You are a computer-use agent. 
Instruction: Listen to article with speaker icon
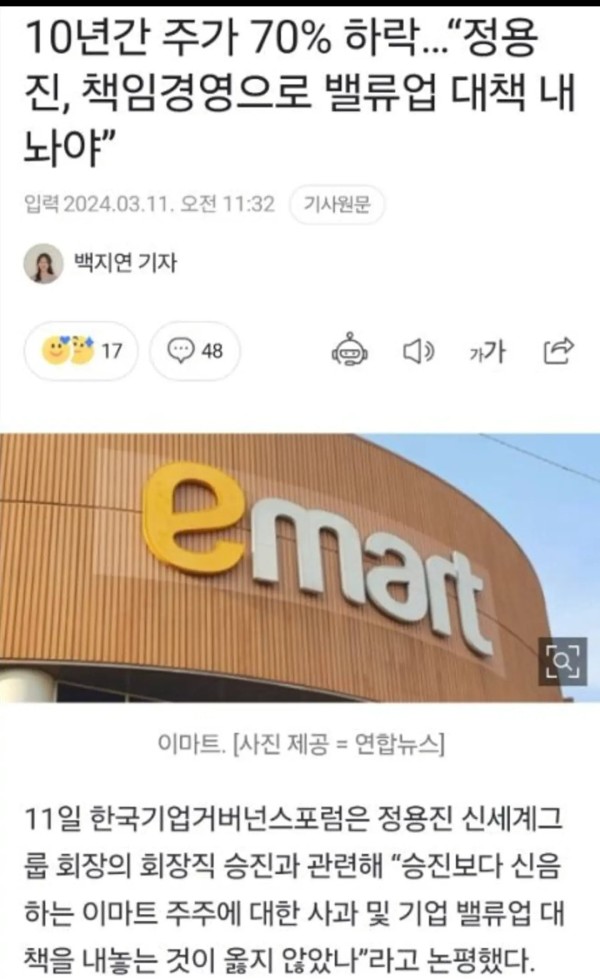417,350
